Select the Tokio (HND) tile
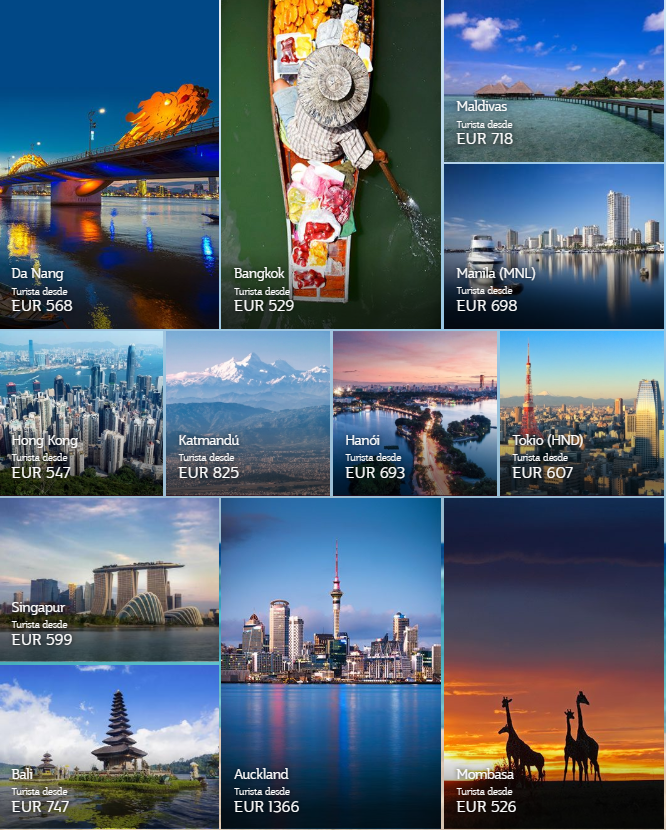Image resolution: width=666 pixels, height=830 pixels. 582,413
